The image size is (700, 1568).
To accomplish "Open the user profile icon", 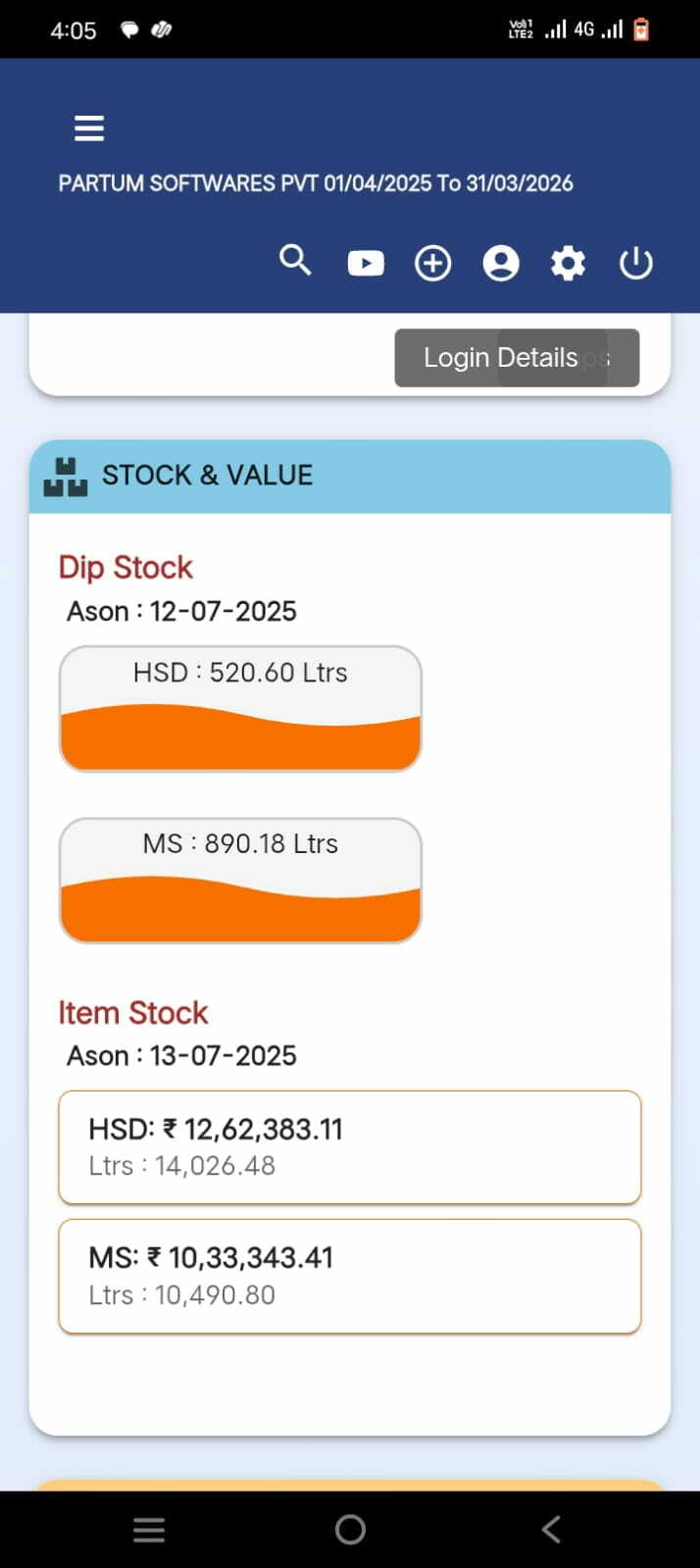I will tap(501, 263).
